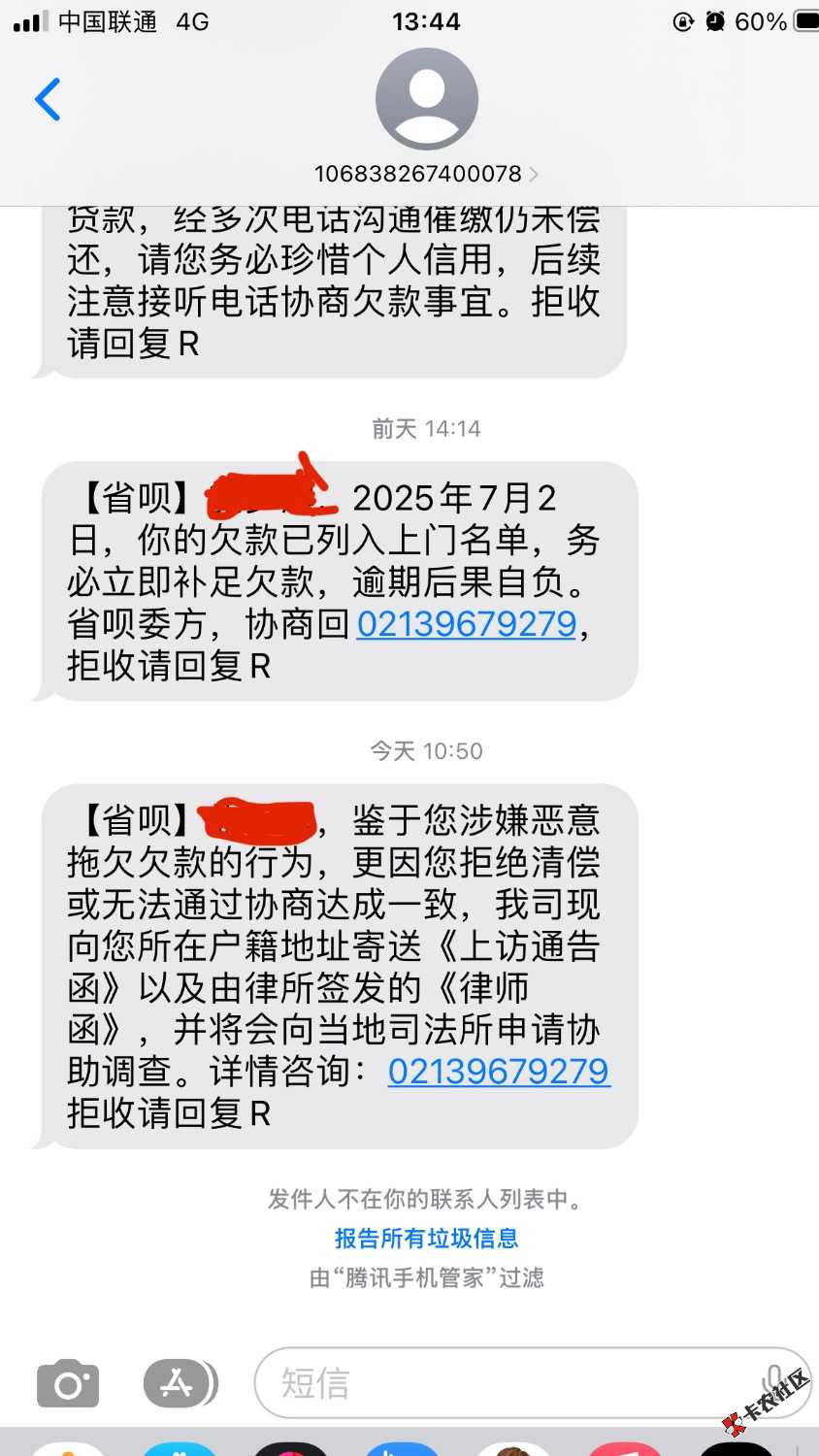Call 02139679279 in the 今天 10:50 message
This screenshot has width=819, height=1456.
coord(499,1072)
